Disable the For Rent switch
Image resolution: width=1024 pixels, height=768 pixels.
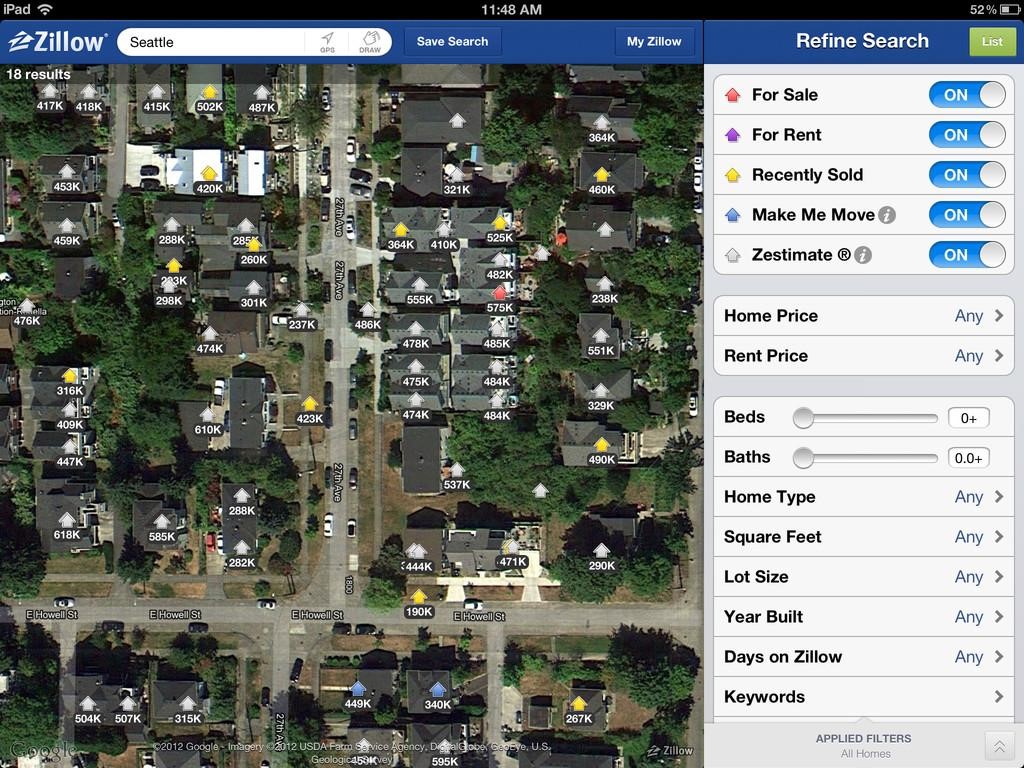(x=966, y=135)
